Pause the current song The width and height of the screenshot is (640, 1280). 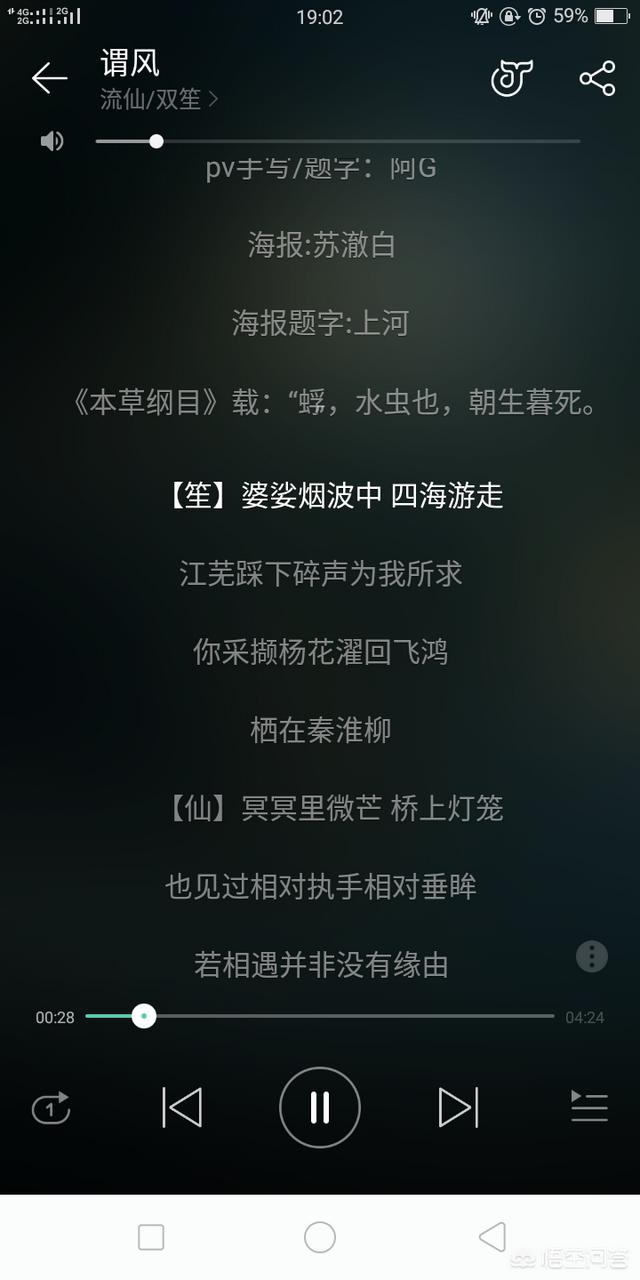click(320, 1107)
